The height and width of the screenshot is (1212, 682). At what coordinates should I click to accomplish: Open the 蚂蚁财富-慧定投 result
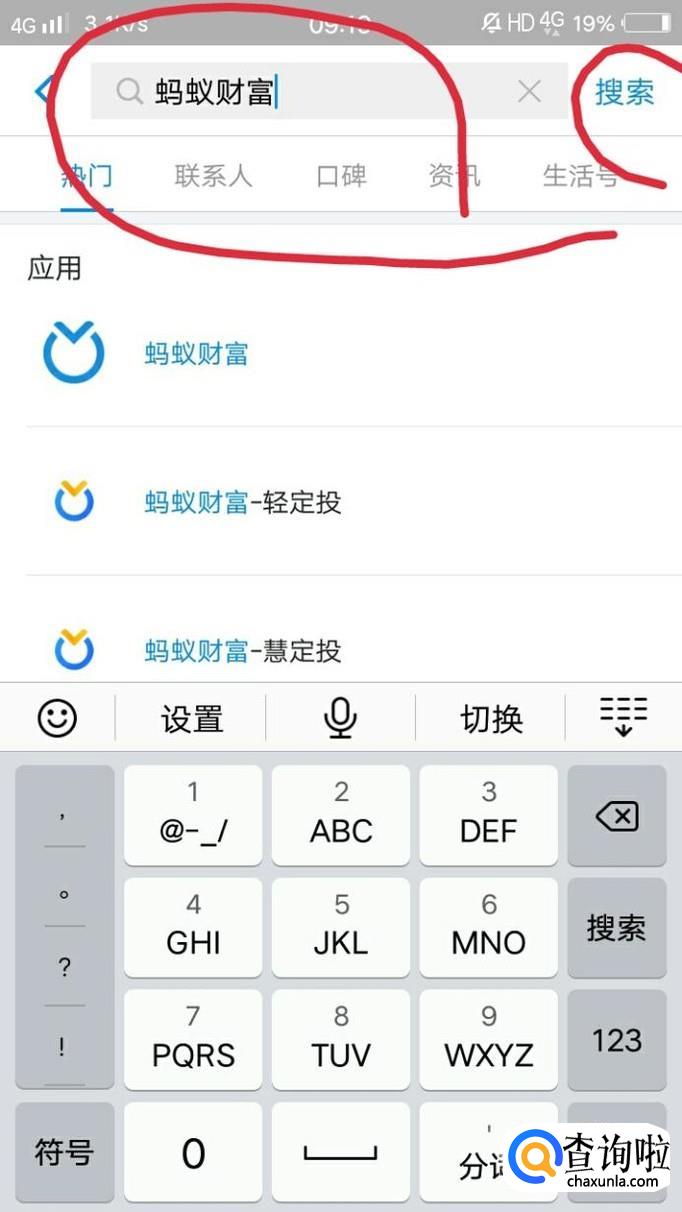(x=243, y=652)
